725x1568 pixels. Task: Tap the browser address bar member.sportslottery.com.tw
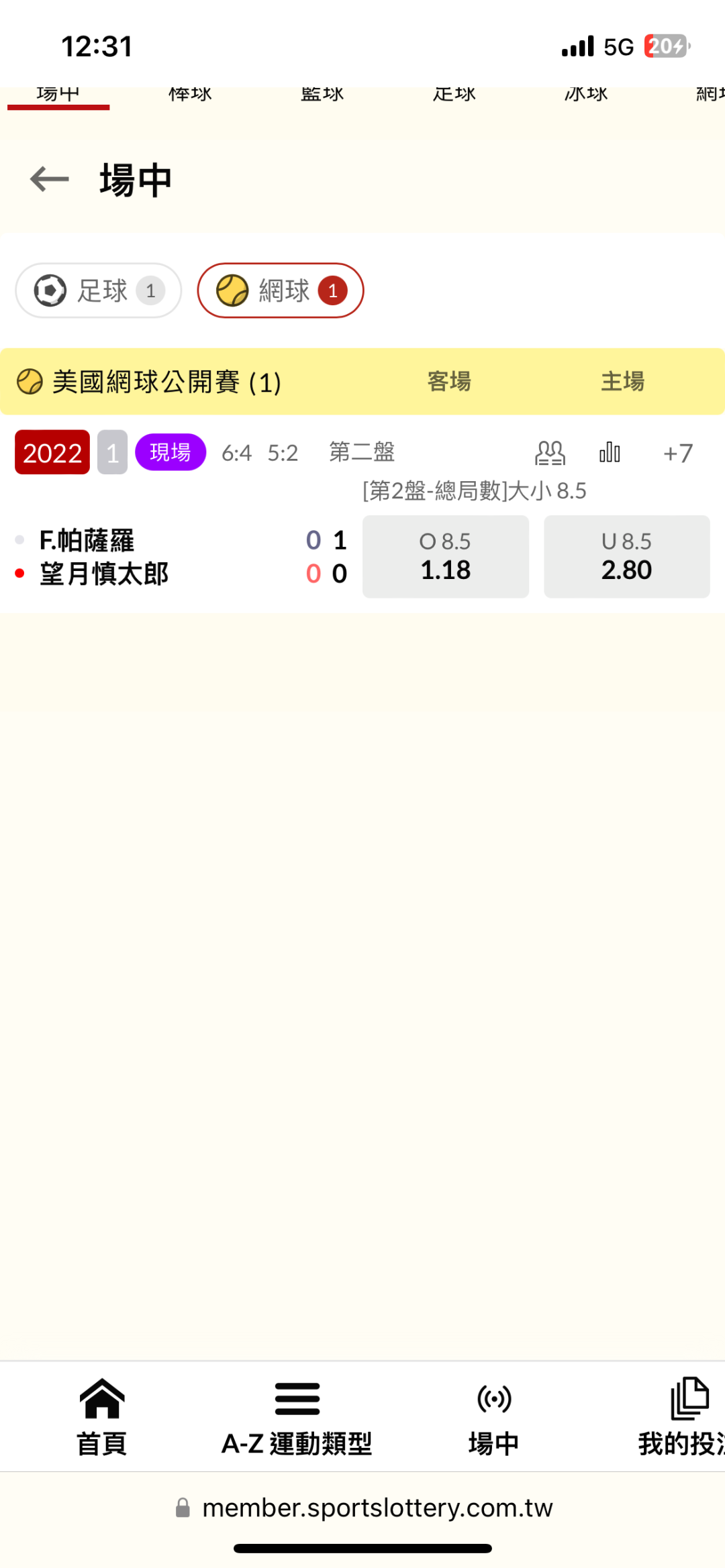tap(364, 1508)
